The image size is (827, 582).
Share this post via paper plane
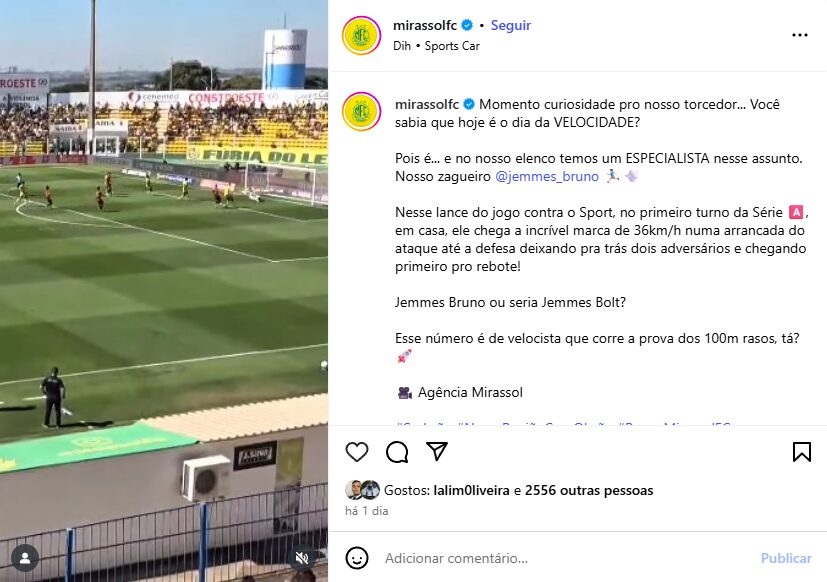[437, 452]
